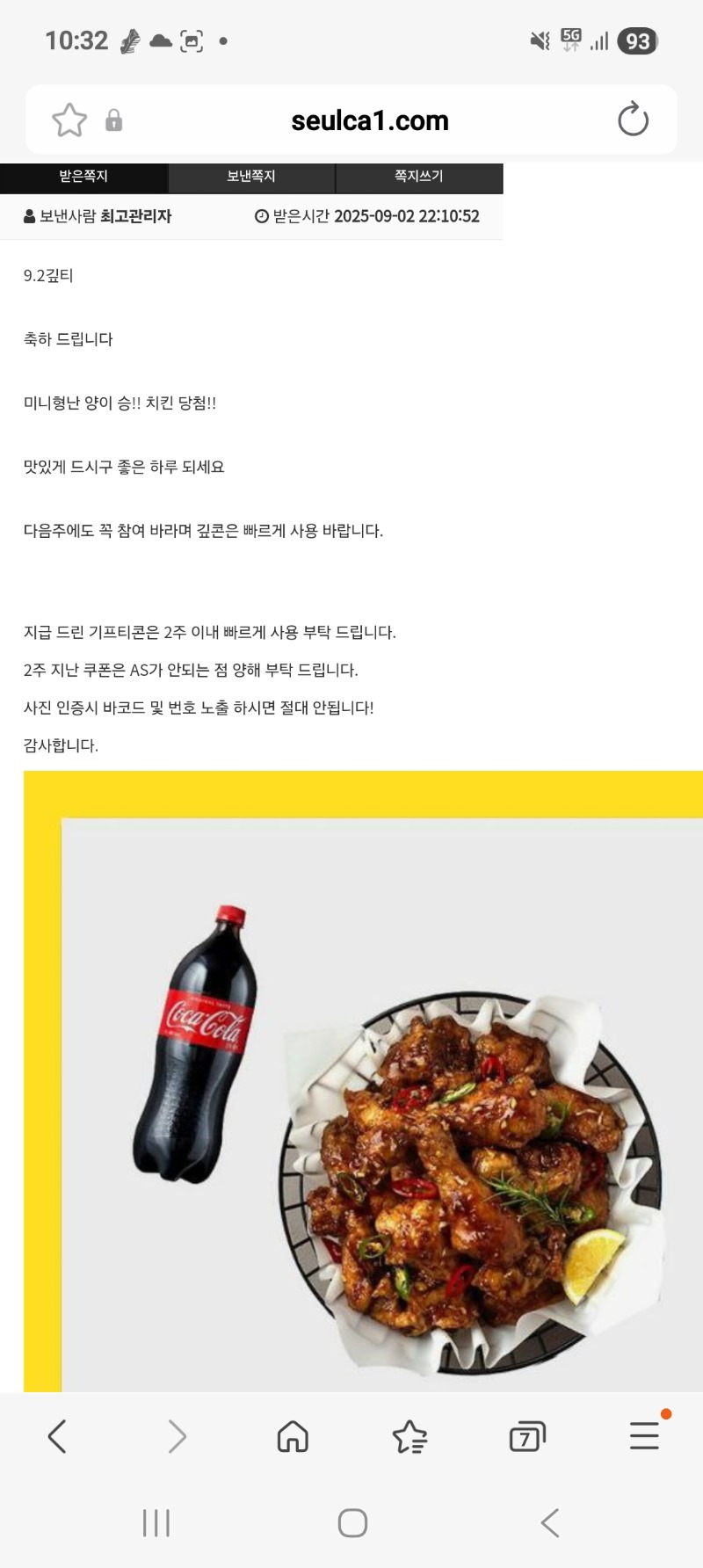Show the open browser tabs
The image size is (703, 1568).
pos(527,1437)
